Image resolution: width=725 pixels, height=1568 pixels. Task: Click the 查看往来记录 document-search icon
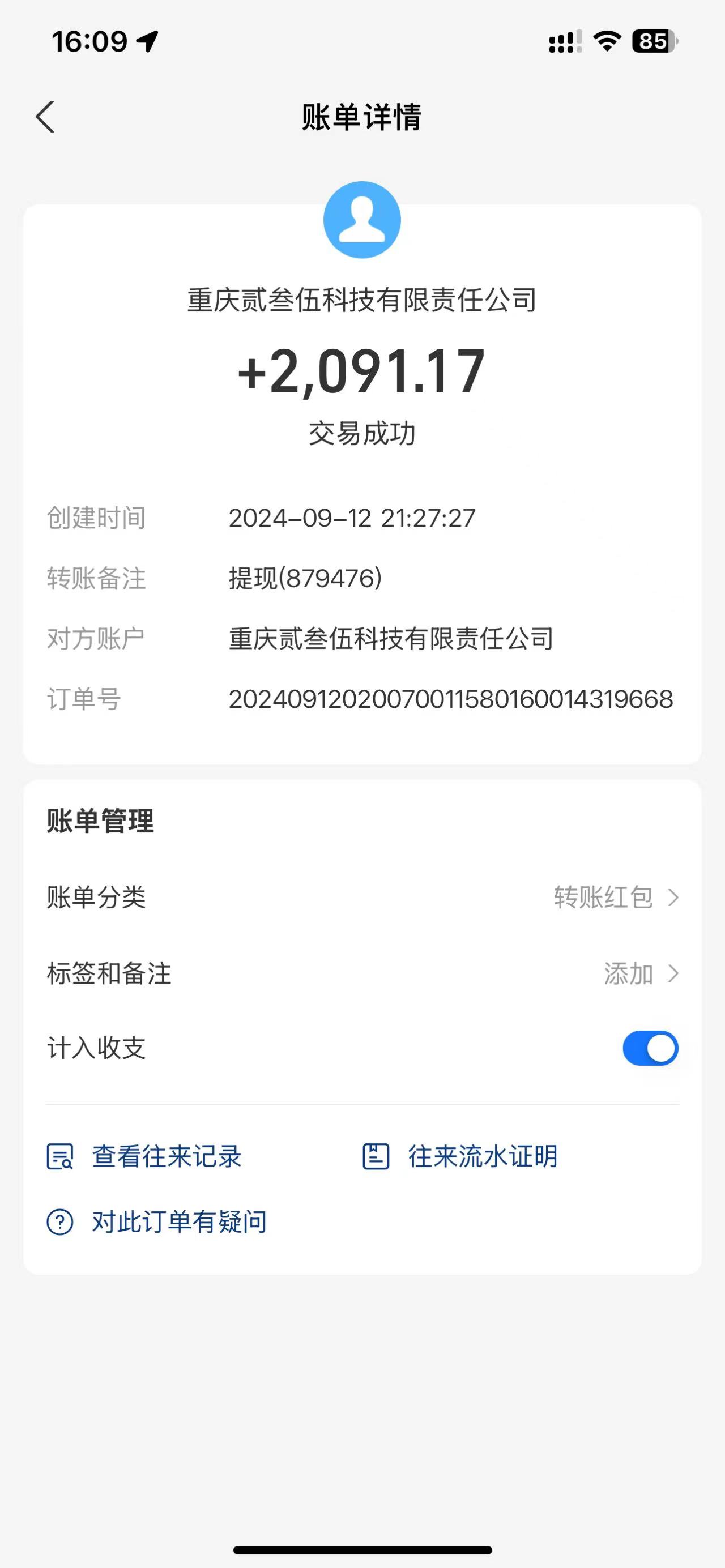[60, 1156]
